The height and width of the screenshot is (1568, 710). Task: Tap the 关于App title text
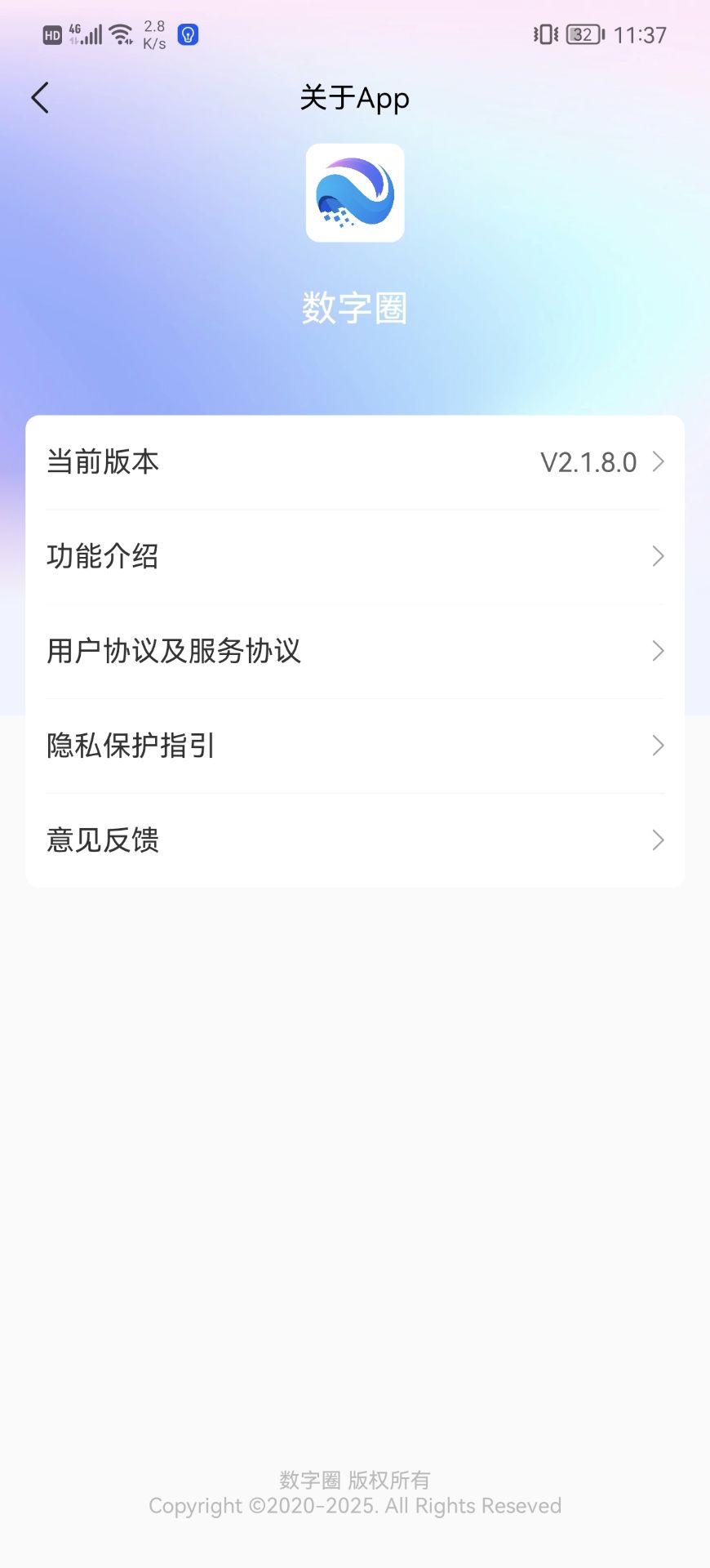[355, 97]
